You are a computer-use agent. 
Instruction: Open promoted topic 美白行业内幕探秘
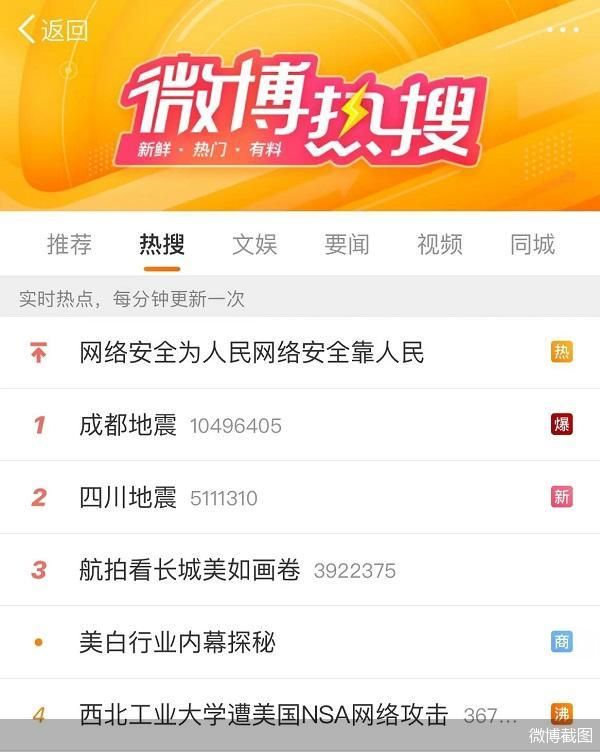tap(177, 642)
